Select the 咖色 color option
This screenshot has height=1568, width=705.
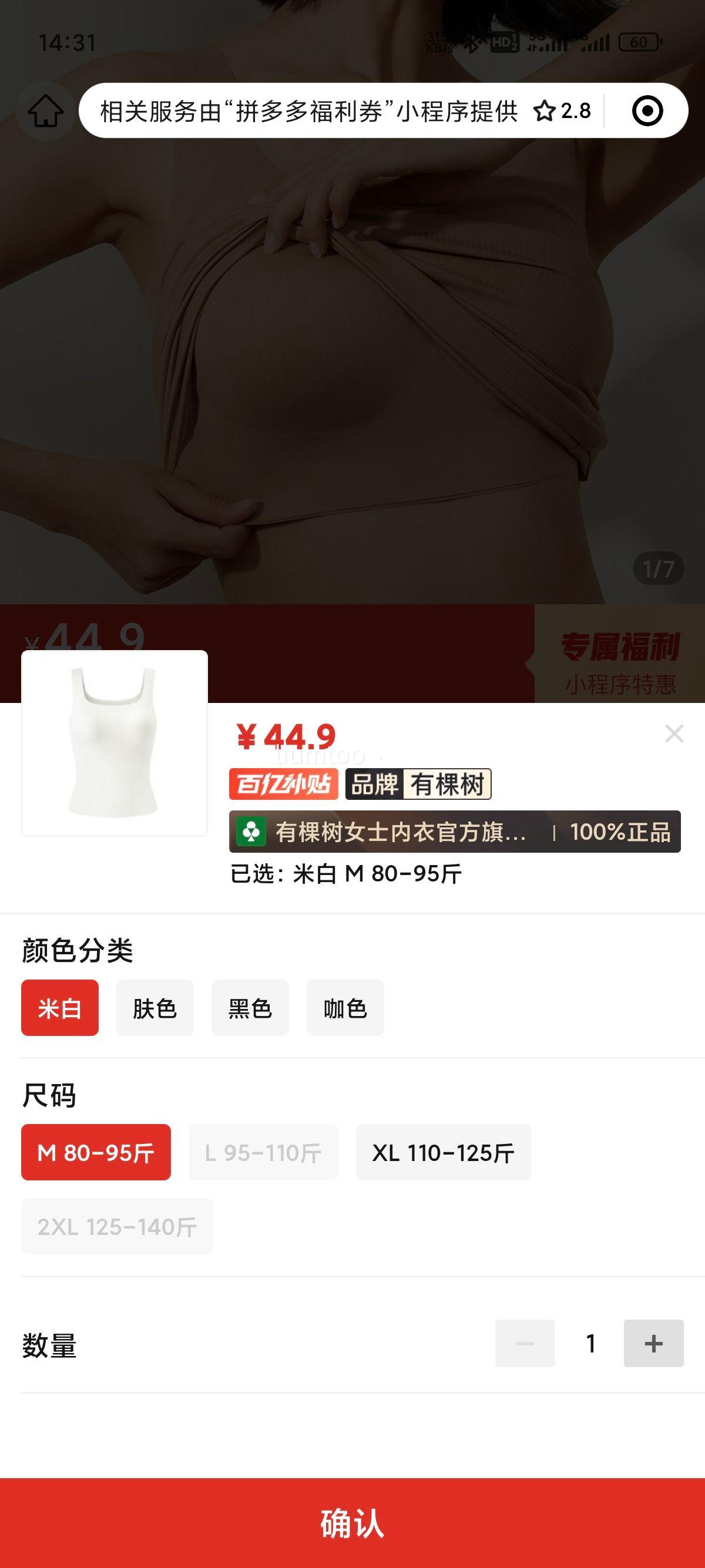[345, 1007]
